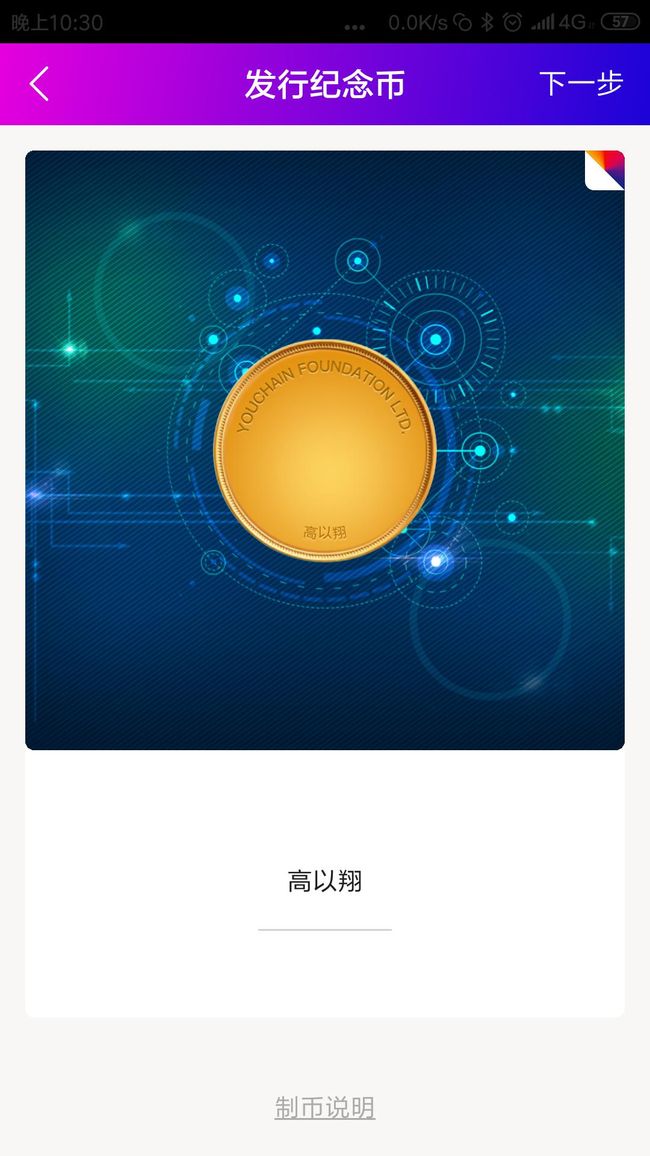Tap 下一步 to proceed to next step
The height and width of the screenshot is (1156, 650).
point(581,84)
